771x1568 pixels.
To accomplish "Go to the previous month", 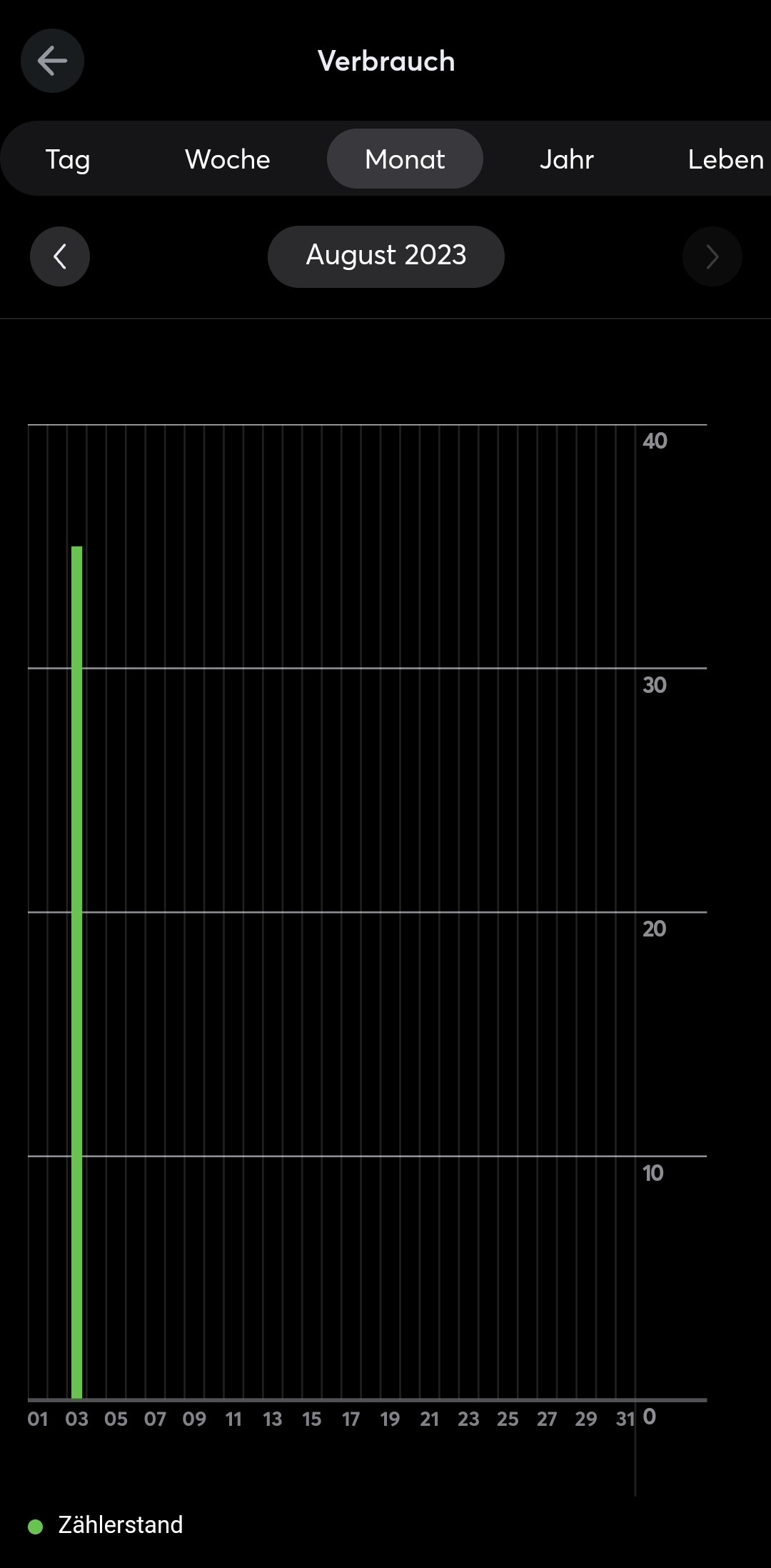I will click(60, 256).
